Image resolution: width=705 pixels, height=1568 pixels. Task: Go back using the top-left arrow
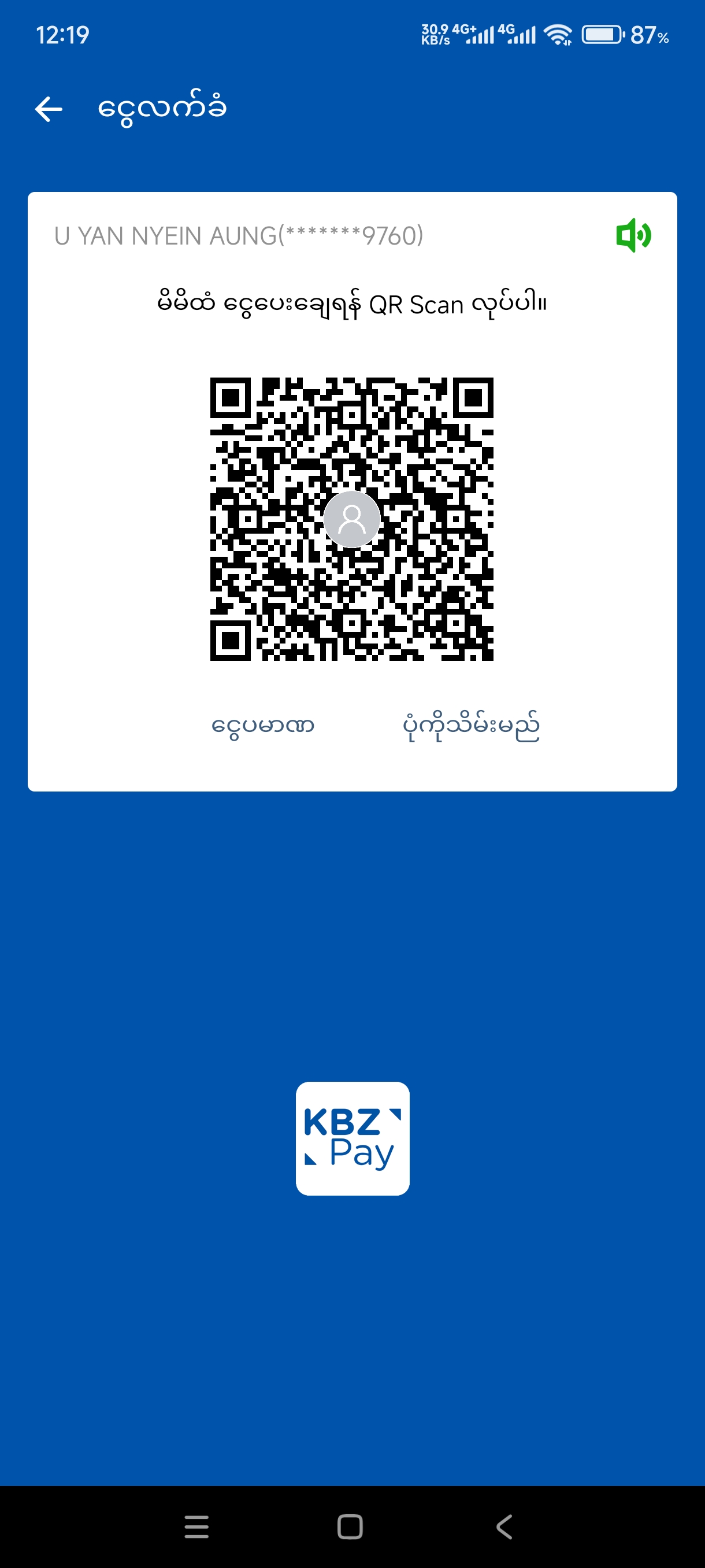pos(49,110)
